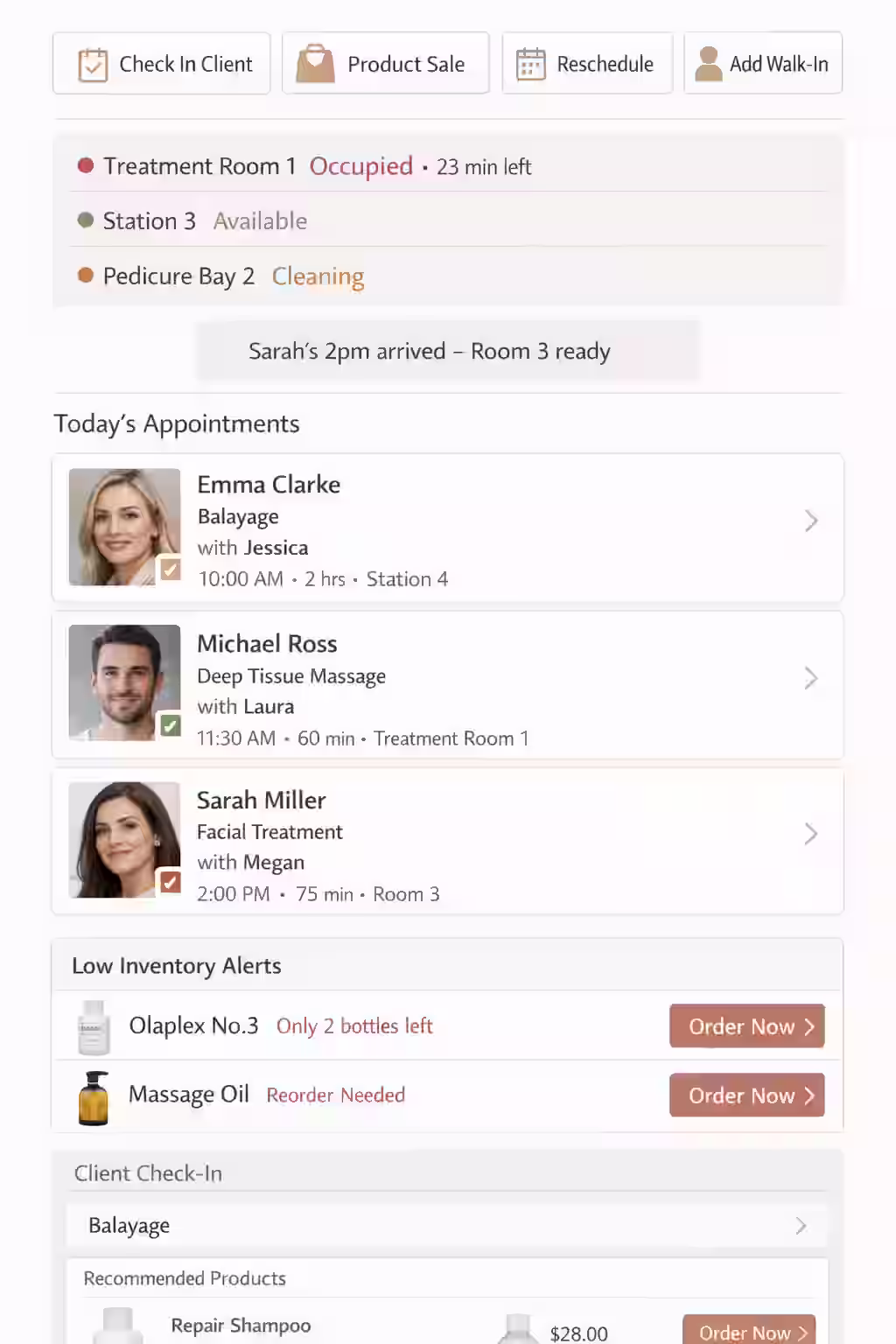
Task: Toggle the checkbox on Emma Clarke's photo
Action: (171, 570)
